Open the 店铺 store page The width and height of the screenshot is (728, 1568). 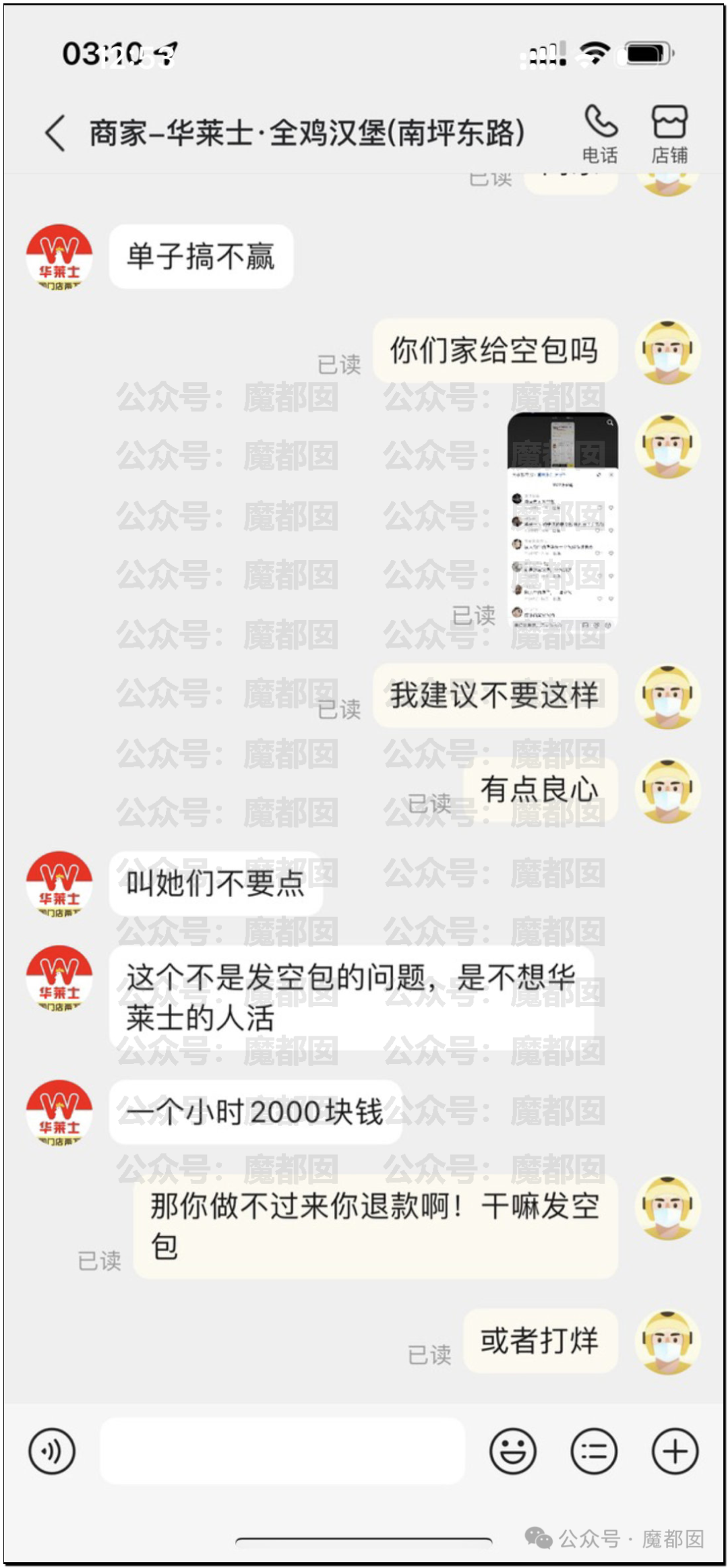669,133
